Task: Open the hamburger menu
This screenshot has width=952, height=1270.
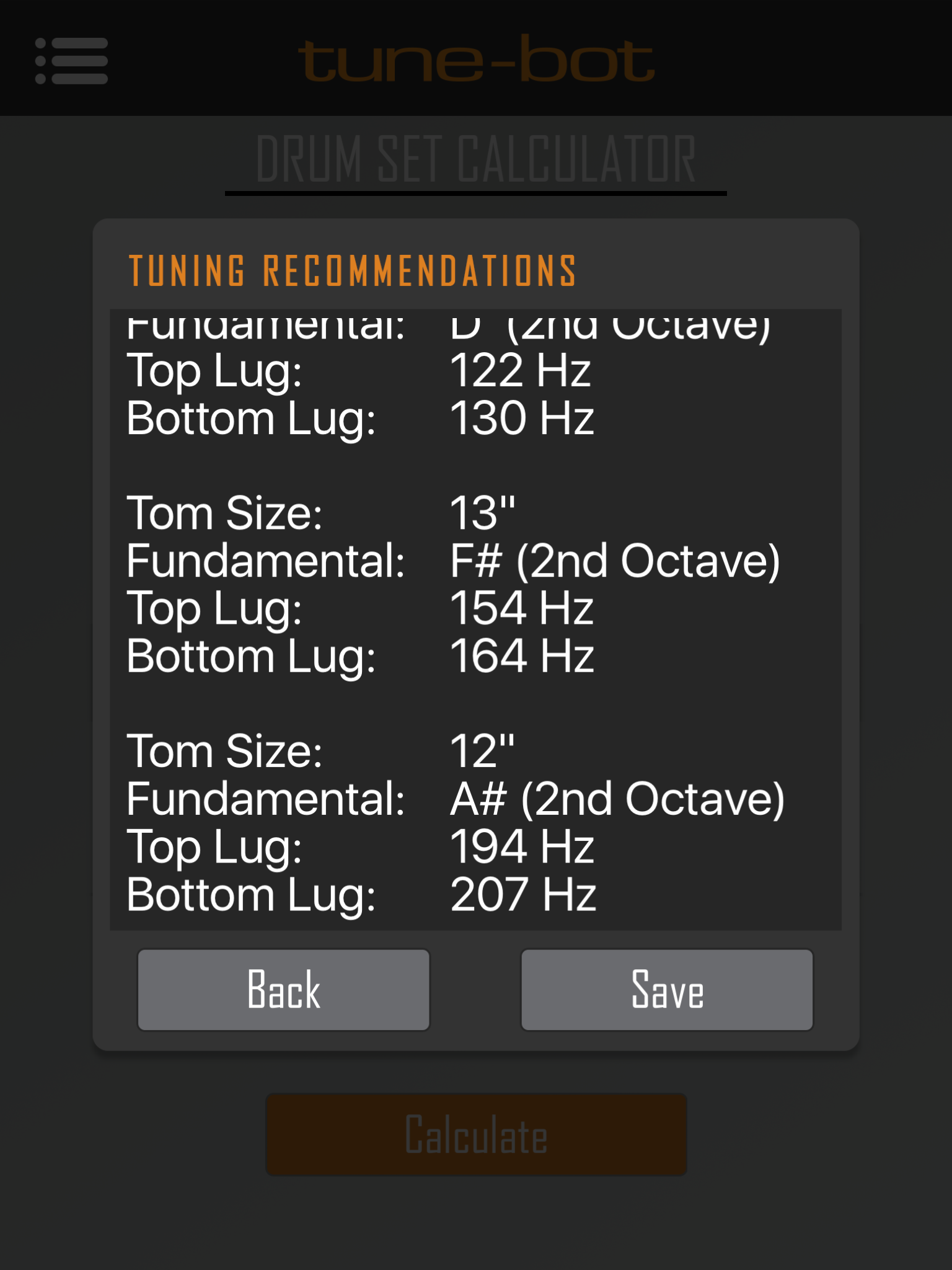Action: (x=71, y=61)
